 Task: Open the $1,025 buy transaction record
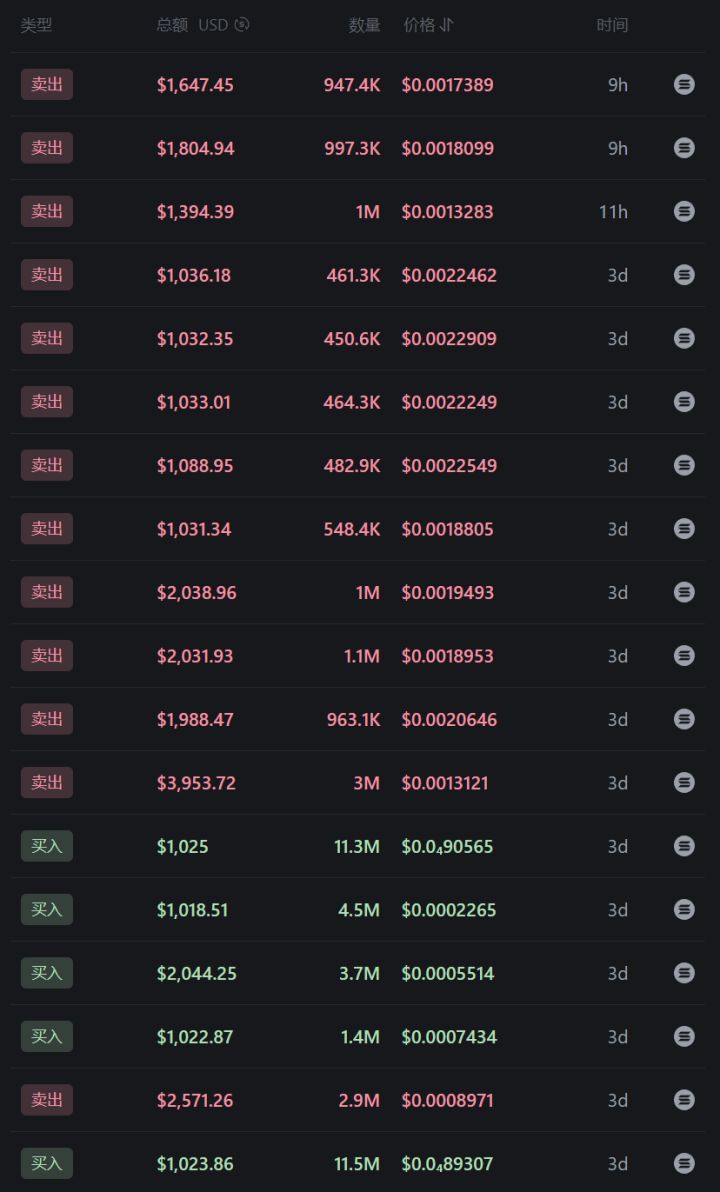(684, 846)
